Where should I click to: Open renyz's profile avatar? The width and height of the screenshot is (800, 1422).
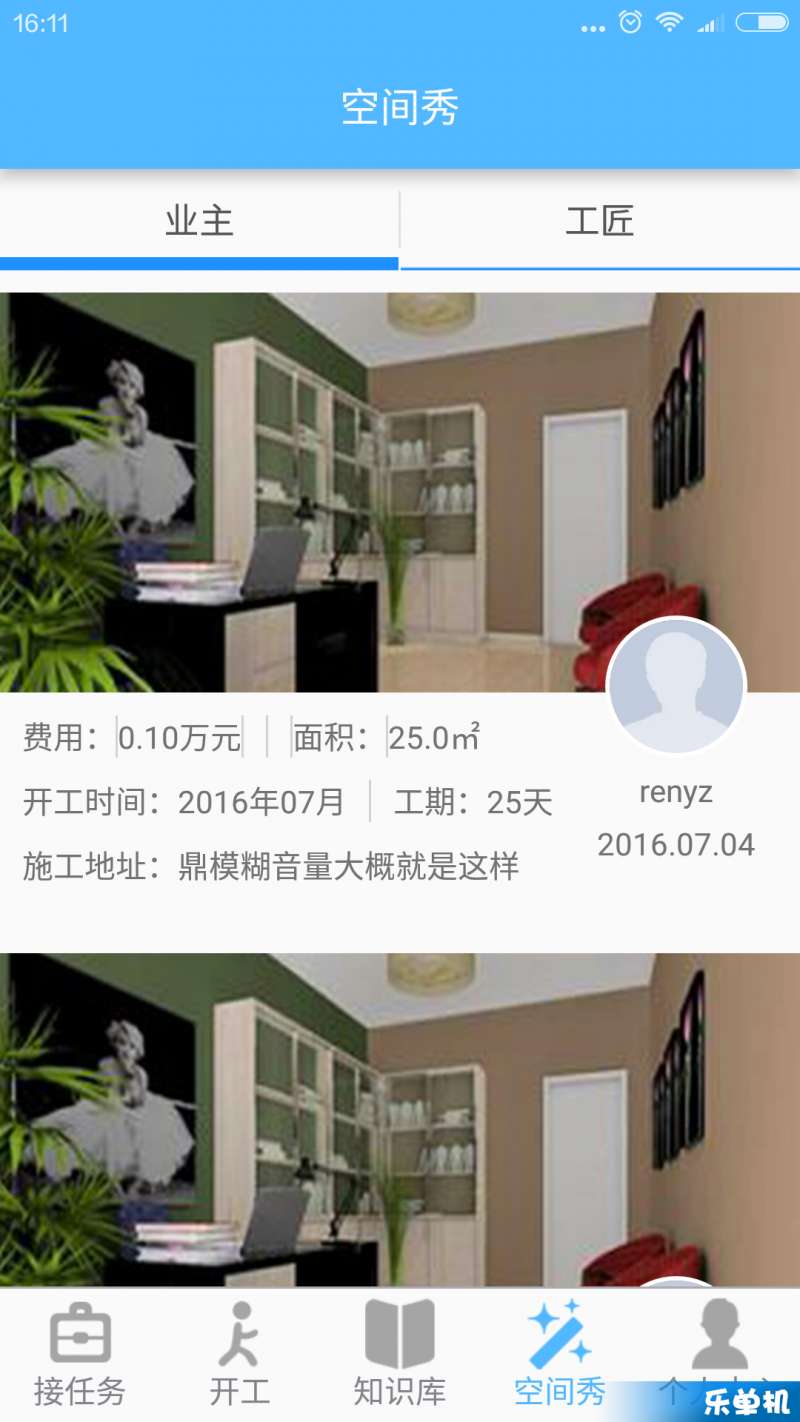coord(677,686)
